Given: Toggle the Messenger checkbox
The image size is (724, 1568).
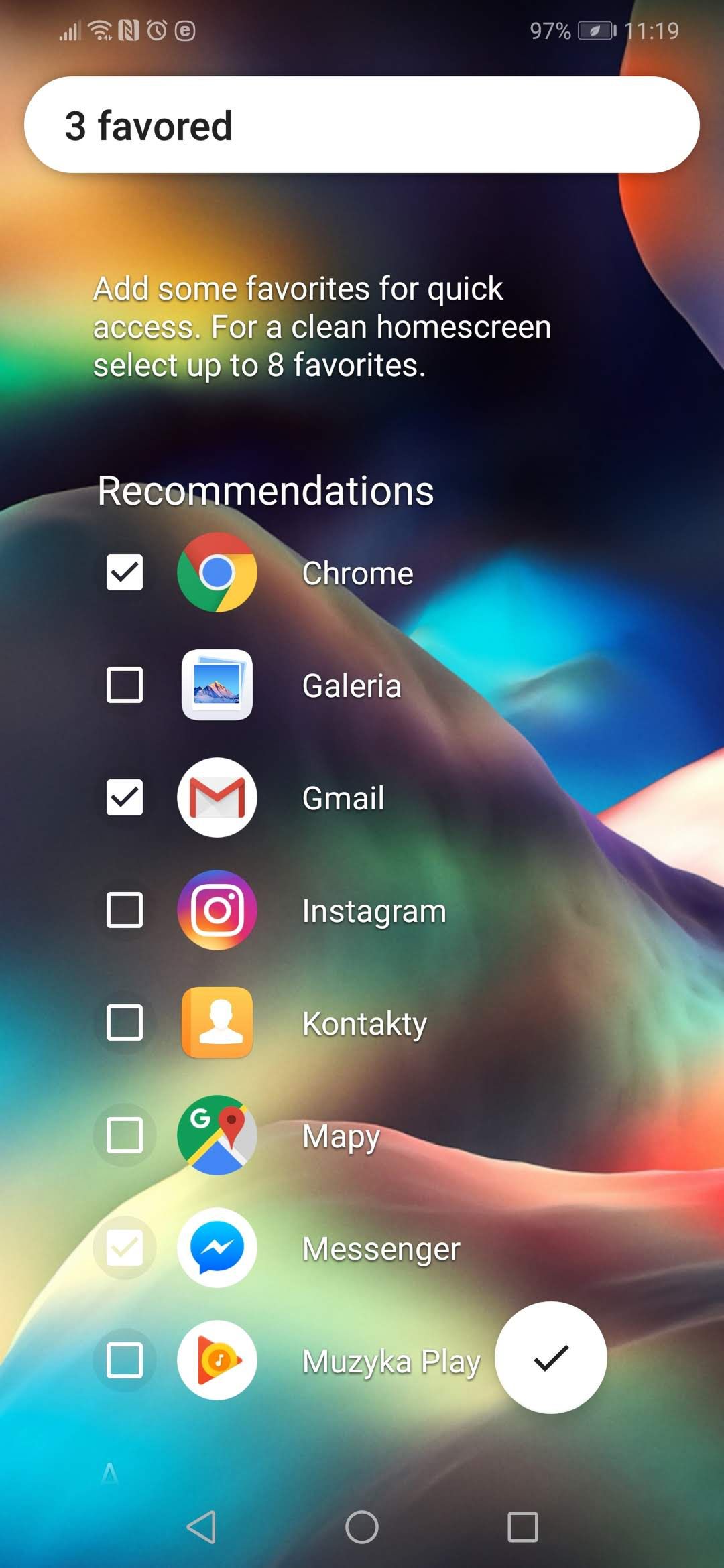Looking at the screenshot, I should coord(125,1248).
